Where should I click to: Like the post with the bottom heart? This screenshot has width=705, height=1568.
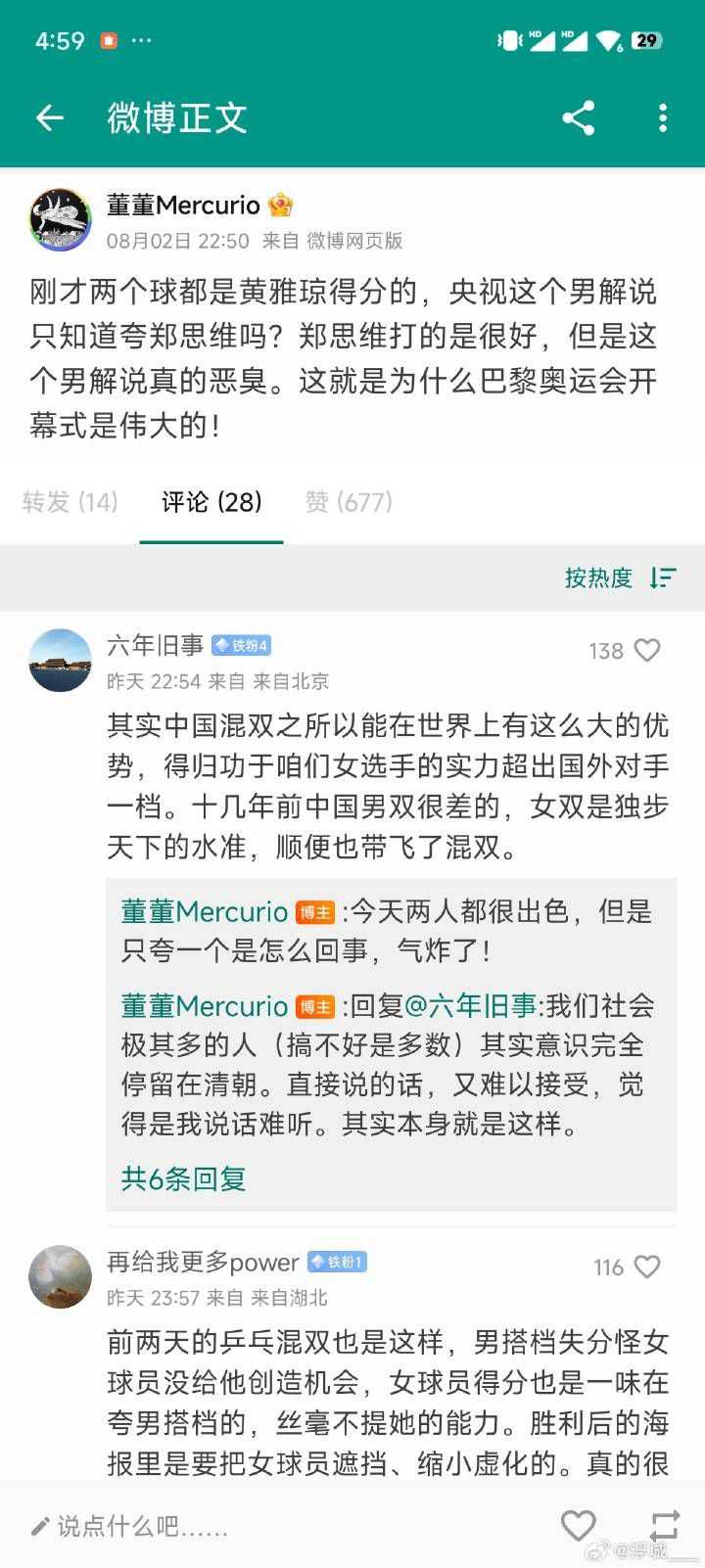click(578, 1525)
